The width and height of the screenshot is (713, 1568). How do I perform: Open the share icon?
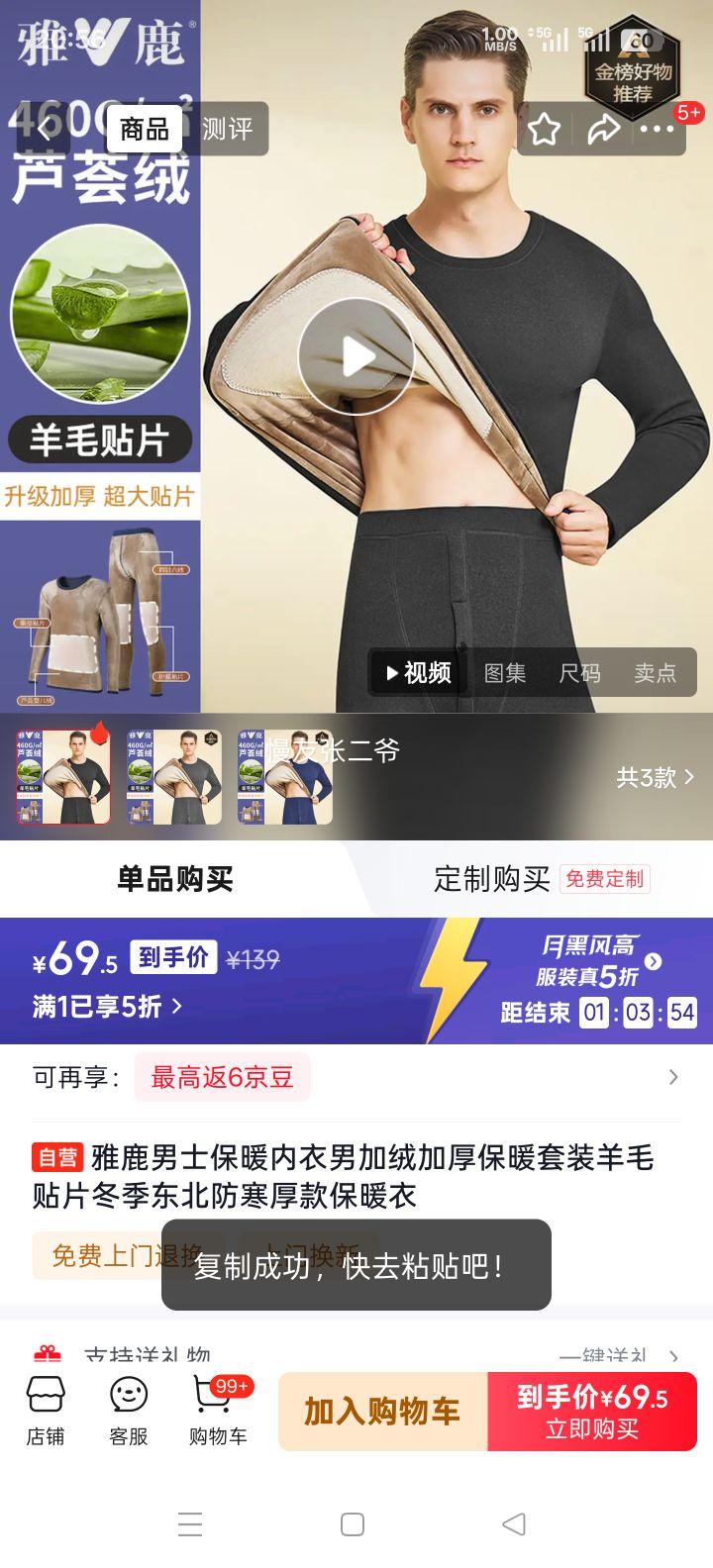604,128
